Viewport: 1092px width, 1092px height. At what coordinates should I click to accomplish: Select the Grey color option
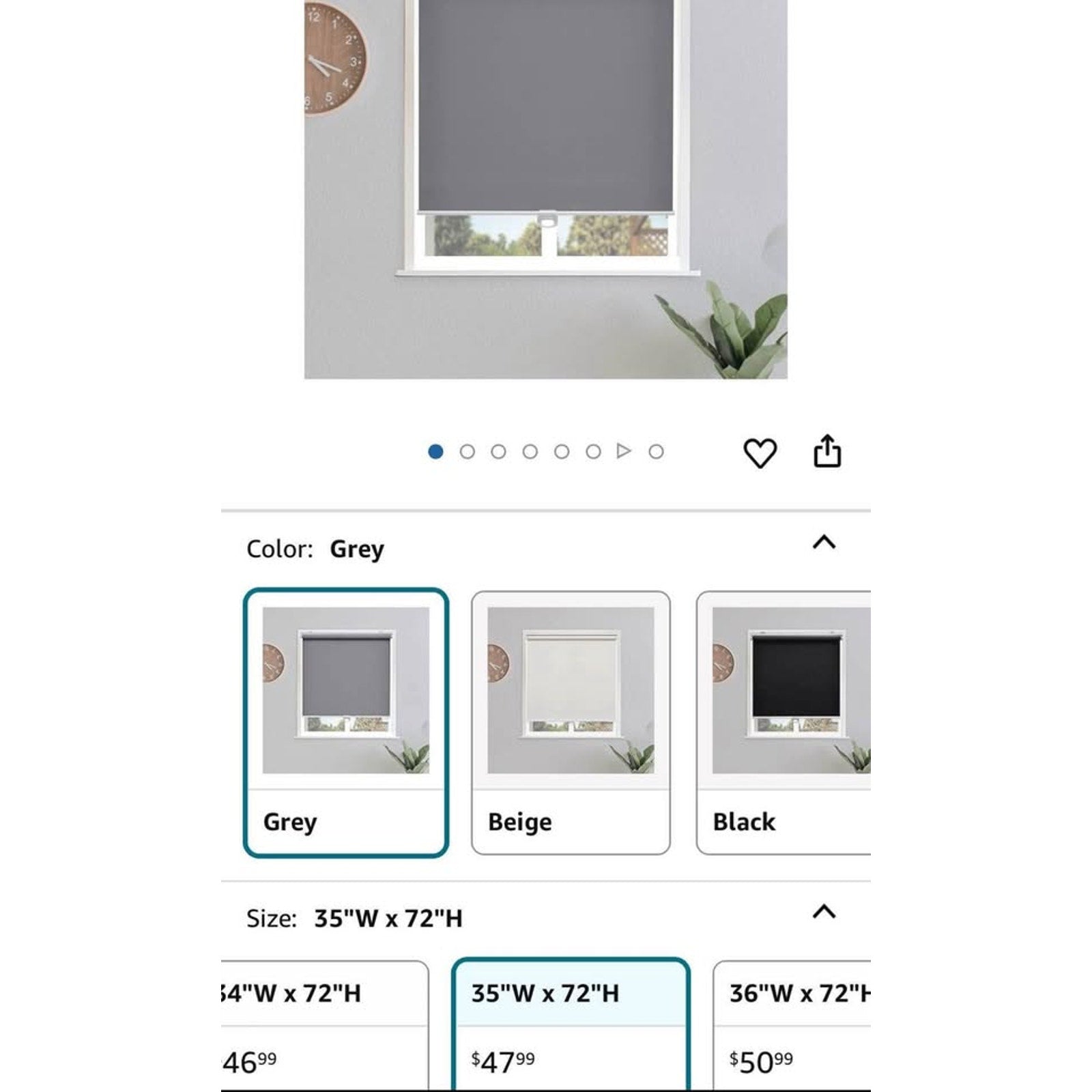click(346, 722)
